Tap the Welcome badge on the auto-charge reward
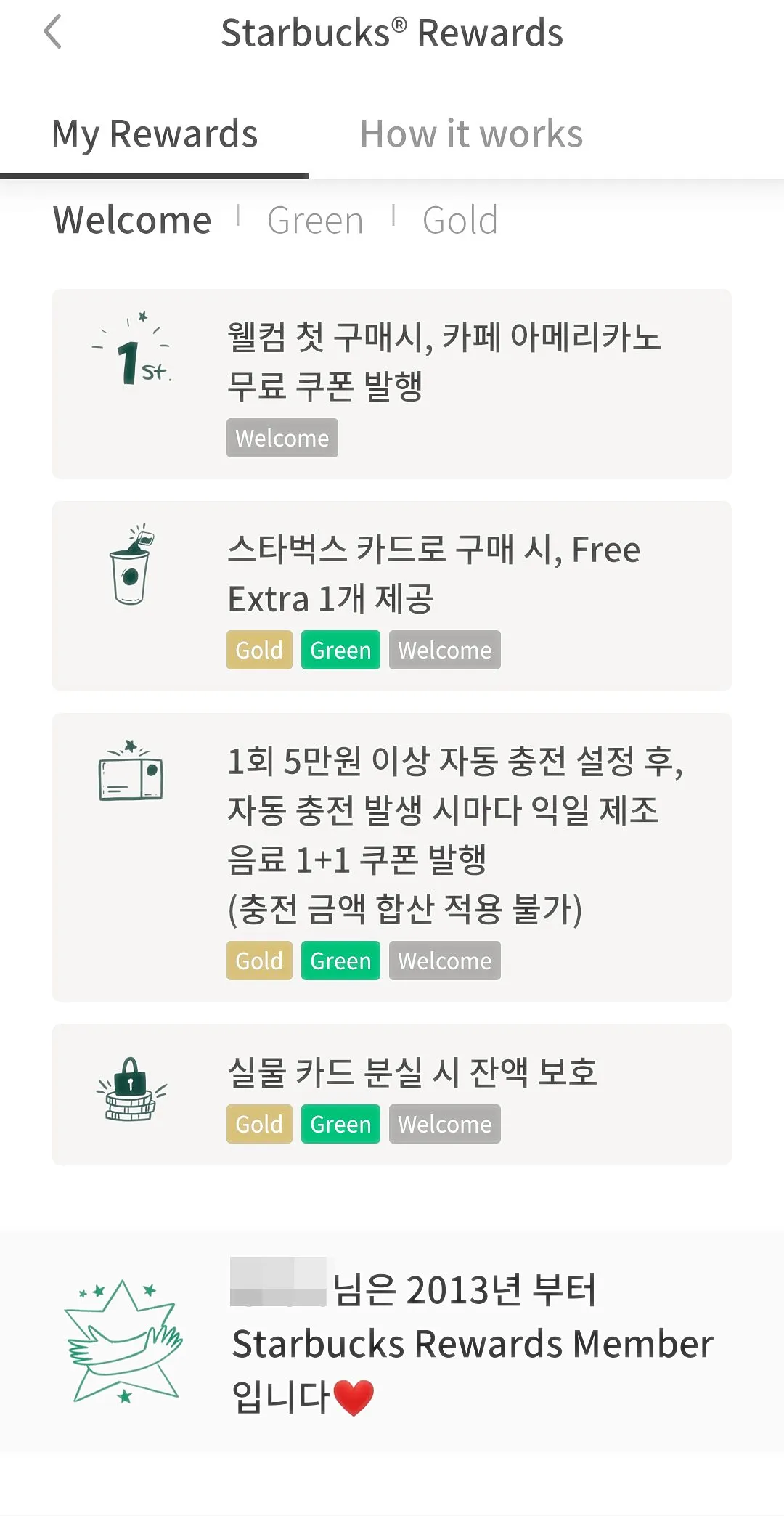 coord(445,961)
